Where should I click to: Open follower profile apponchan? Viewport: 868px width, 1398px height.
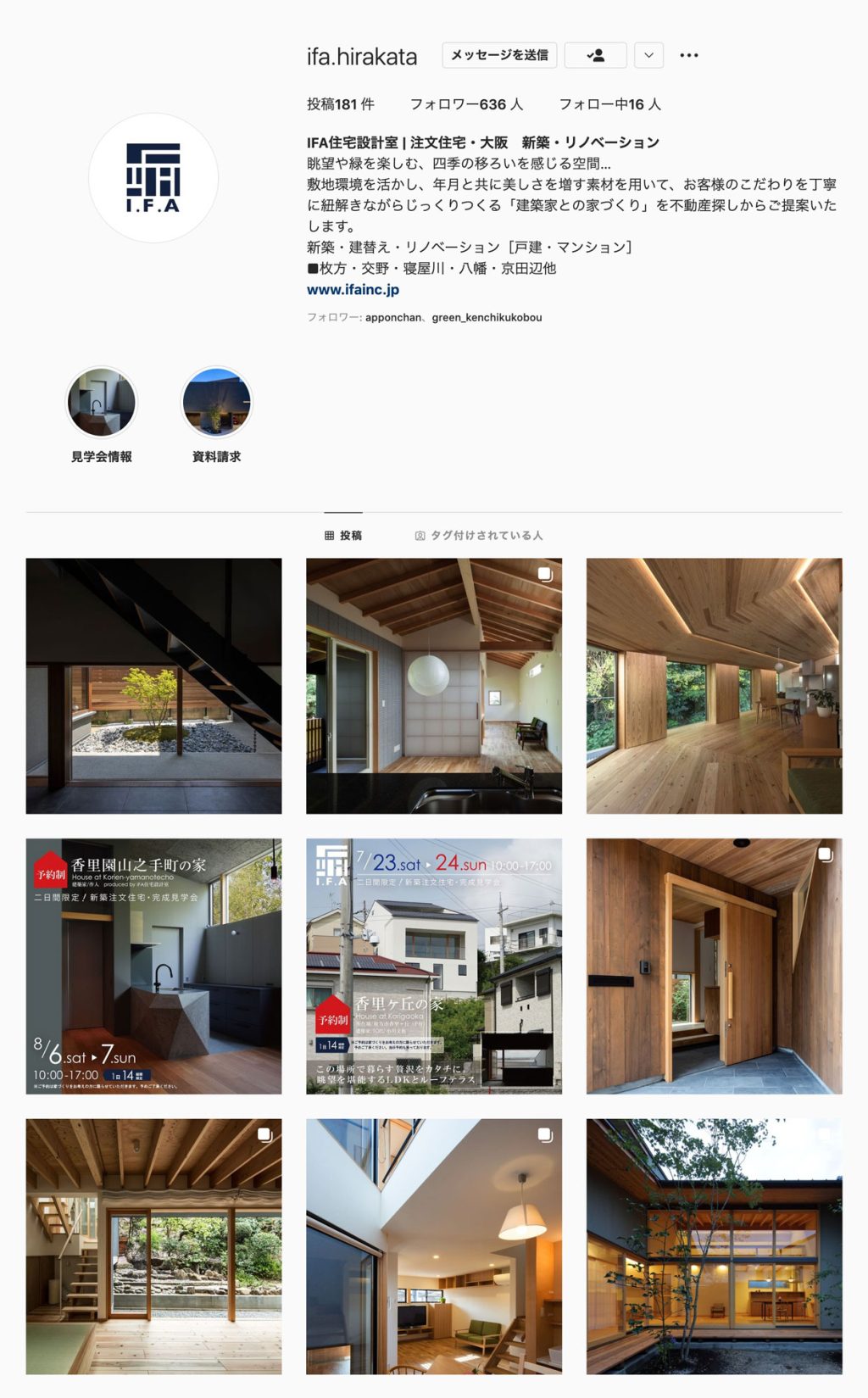[x=393, y=317]
